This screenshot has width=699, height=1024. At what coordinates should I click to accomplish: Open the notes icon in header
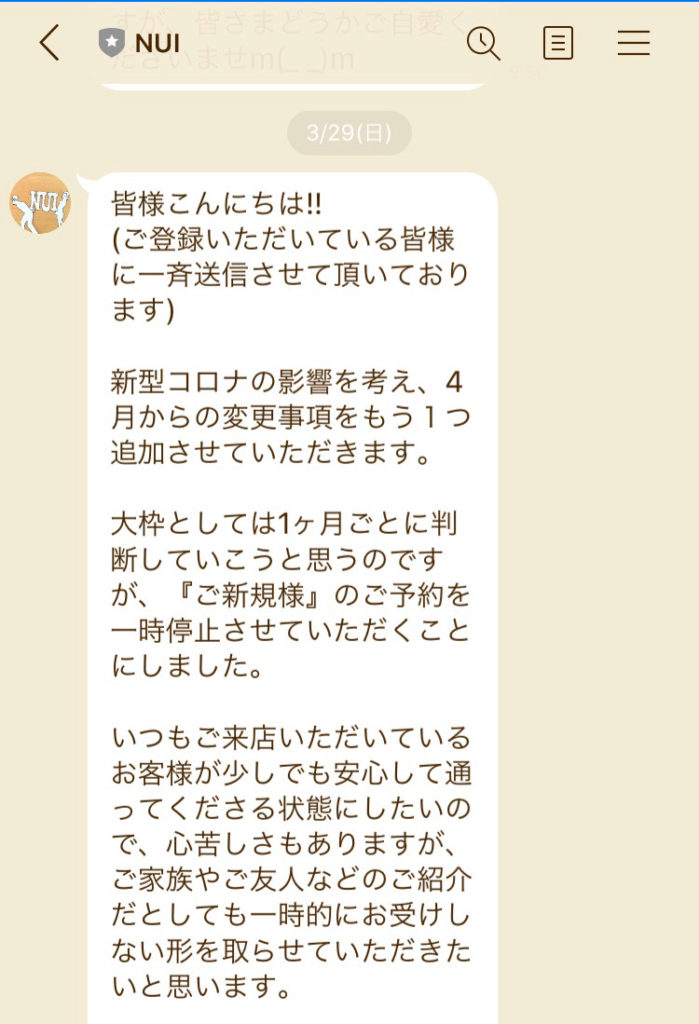click(558, 43)
